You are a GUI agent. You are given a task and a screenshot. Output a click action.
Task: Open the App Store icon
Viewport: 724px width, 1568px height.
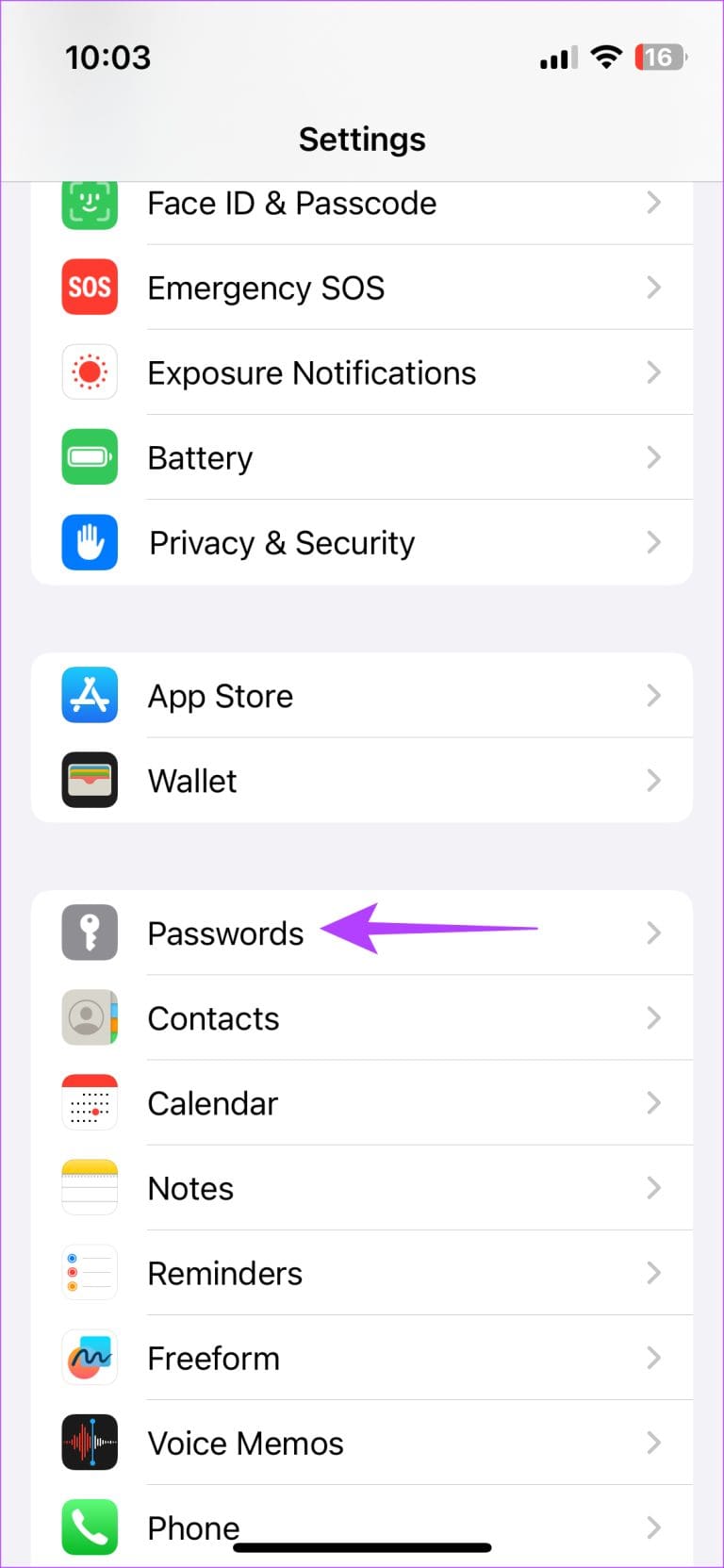coord(90,695)
